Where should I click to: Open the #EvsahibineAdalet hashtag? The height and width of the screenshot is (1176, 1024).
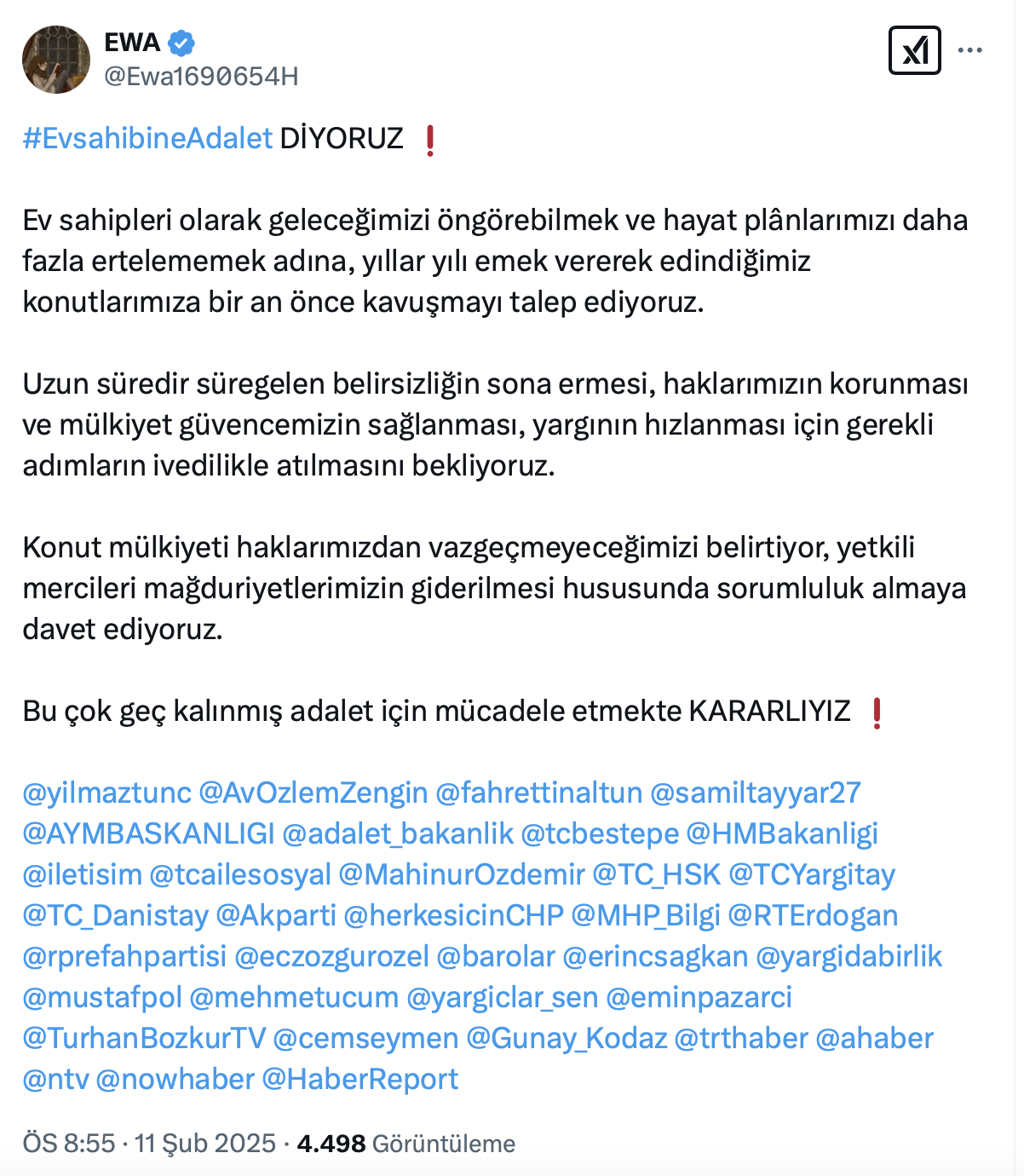[x=147, y=138]
